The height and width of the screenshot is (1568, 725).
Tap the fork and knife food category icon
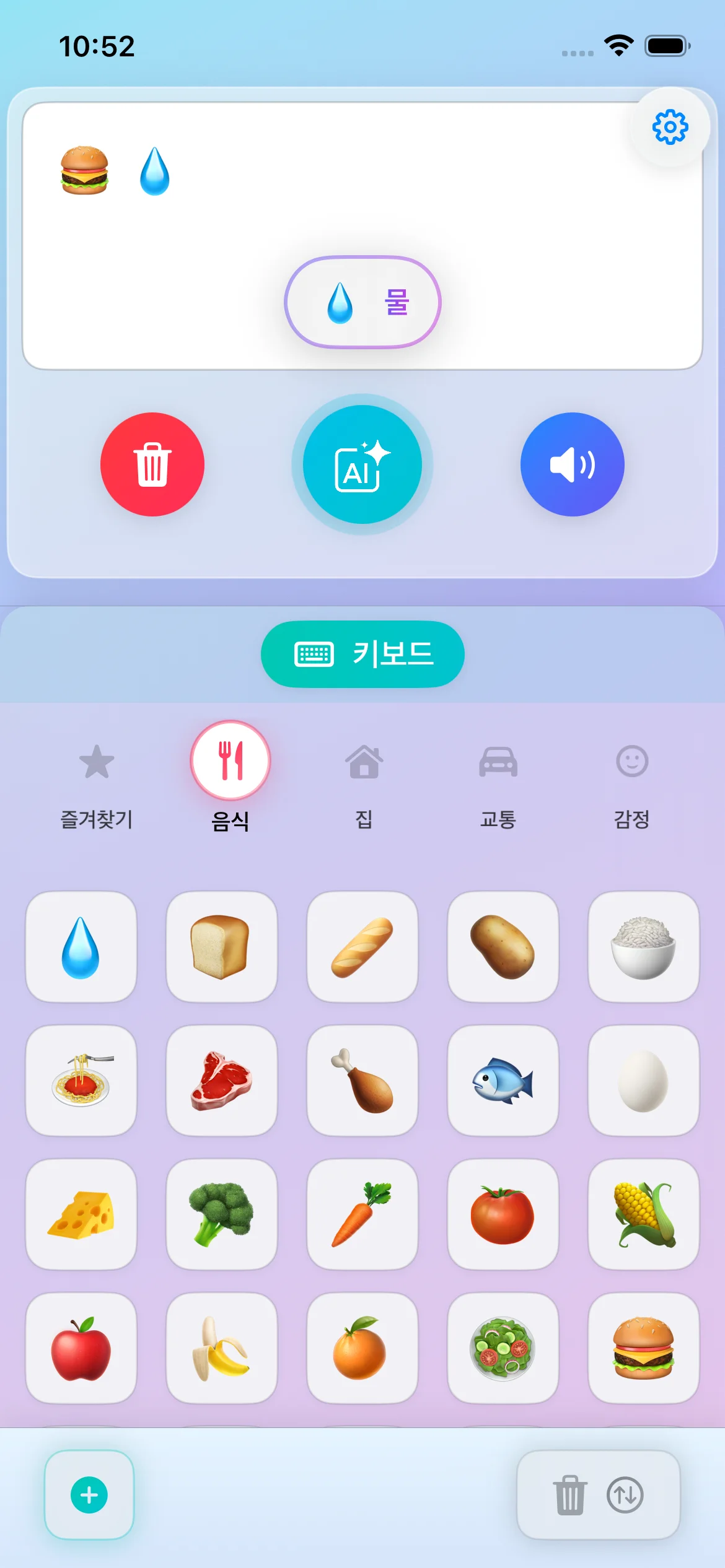click(230, 762)
